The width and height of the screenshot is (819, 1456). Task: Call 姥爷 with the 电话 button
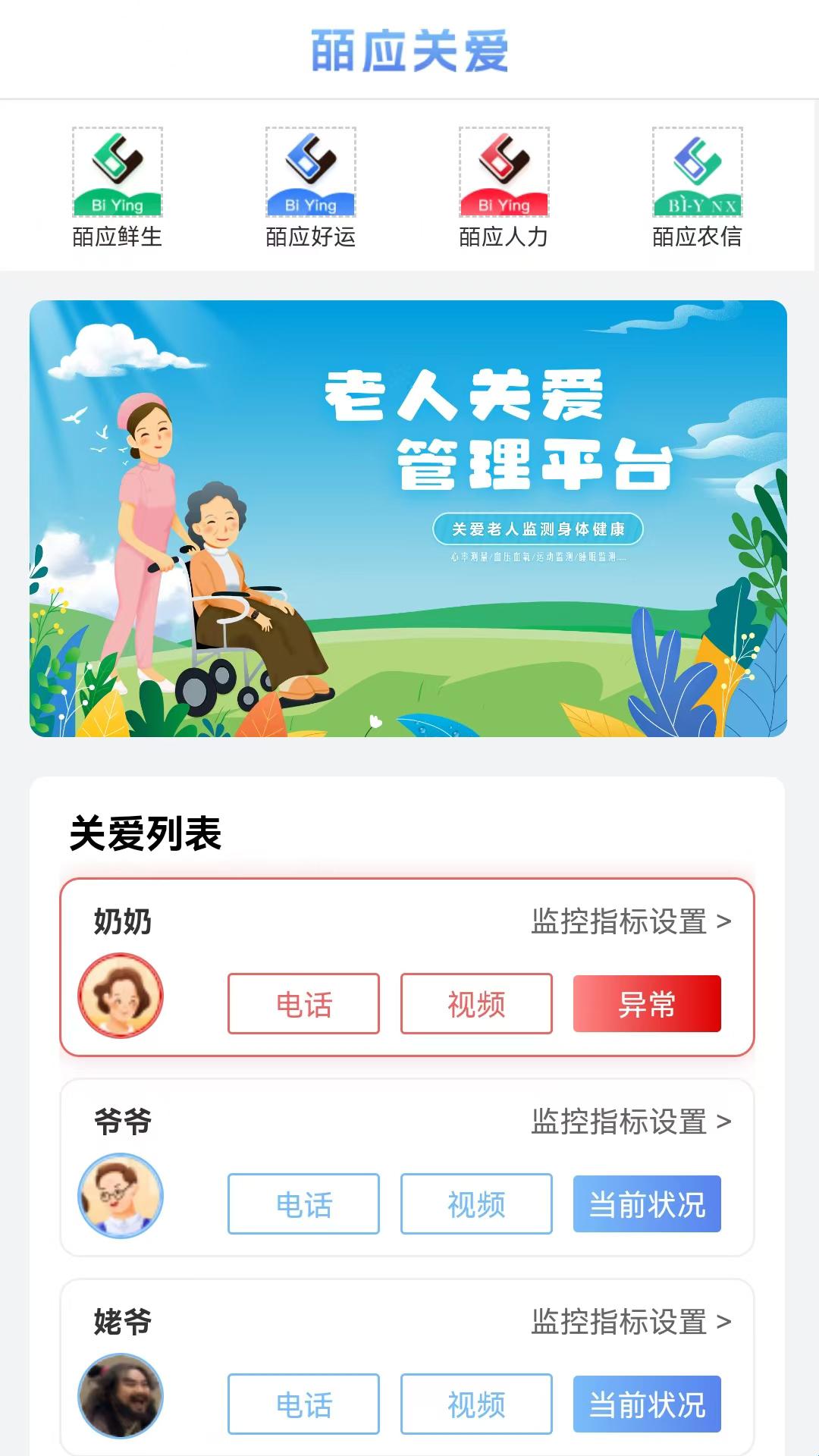point(303,1404)
